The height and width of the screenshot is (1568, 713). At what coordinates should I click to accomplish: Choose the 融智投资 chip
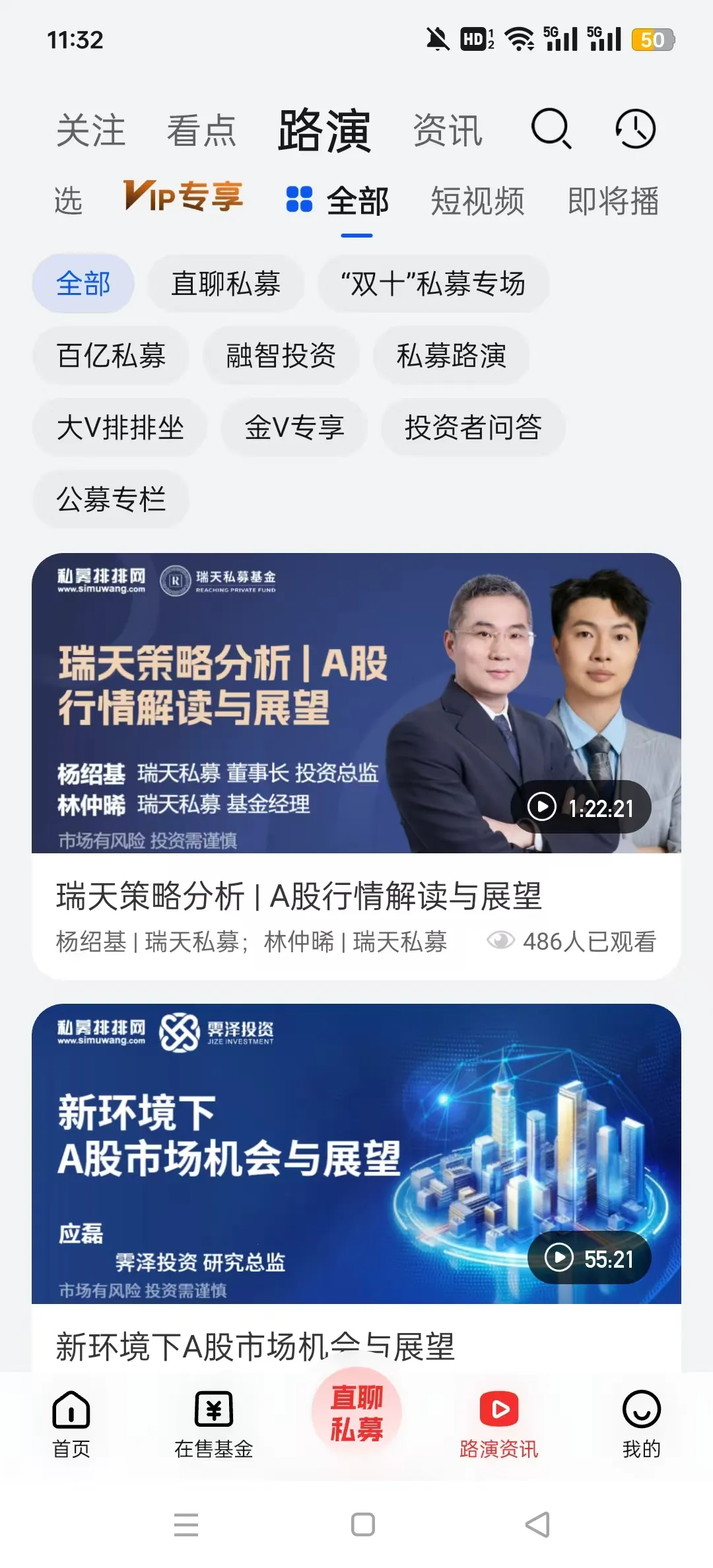click(281, 356)
